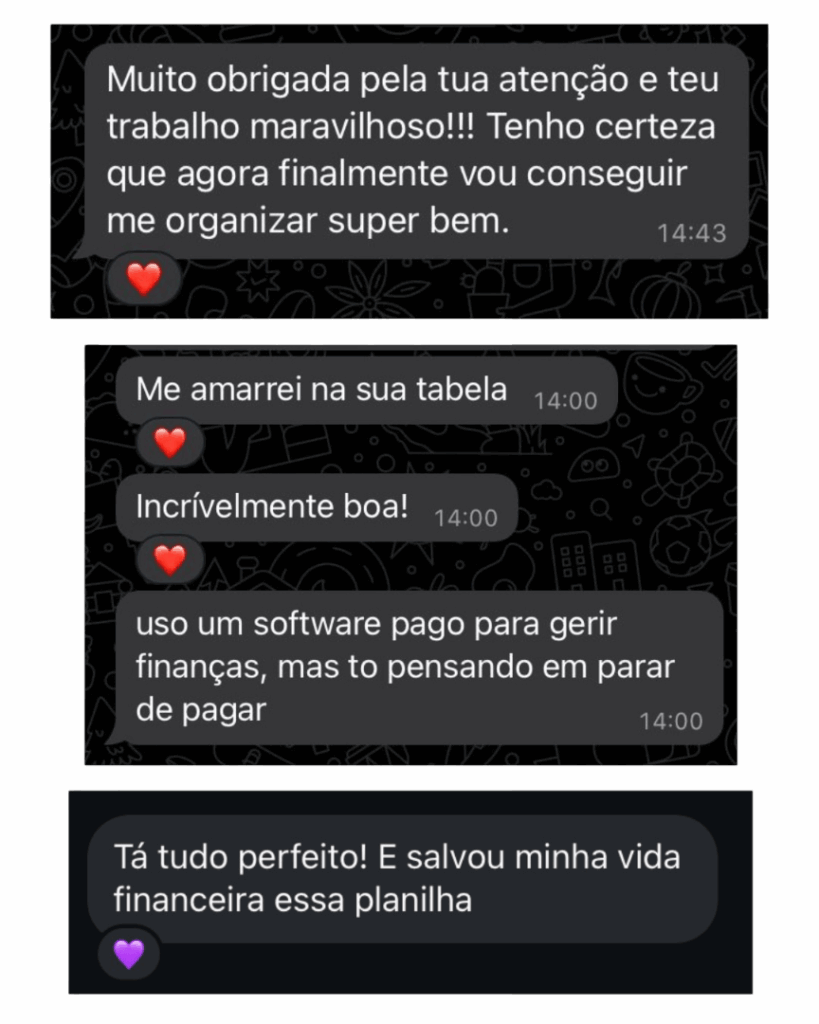This screenshot has height=1024, width=819.
Task: Click the red heart reaction under the first message
Action: pyautogui.click(x=143, y=278)
